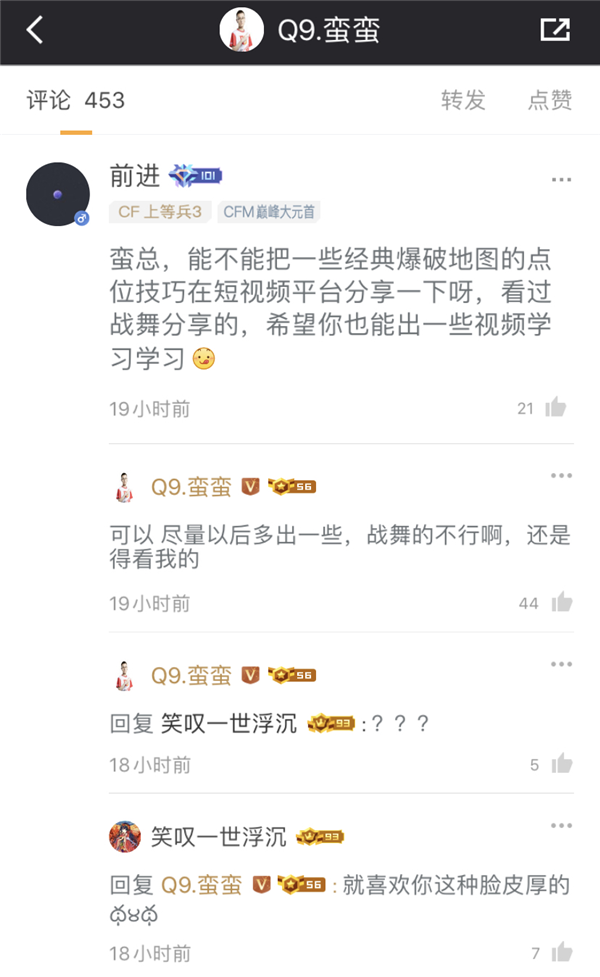Like the reply with 44 likes
The height and width of the screenshot is (977, 600).
coord(561,602)
